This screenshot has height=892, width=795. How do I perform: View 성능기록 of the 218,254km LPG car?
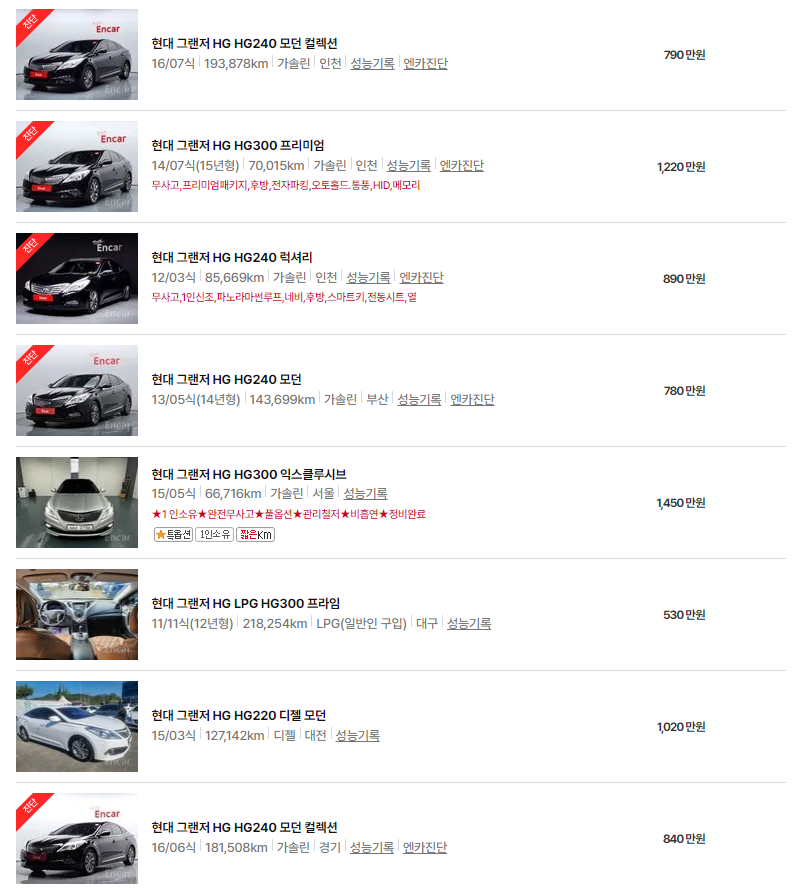click(469, 623)
